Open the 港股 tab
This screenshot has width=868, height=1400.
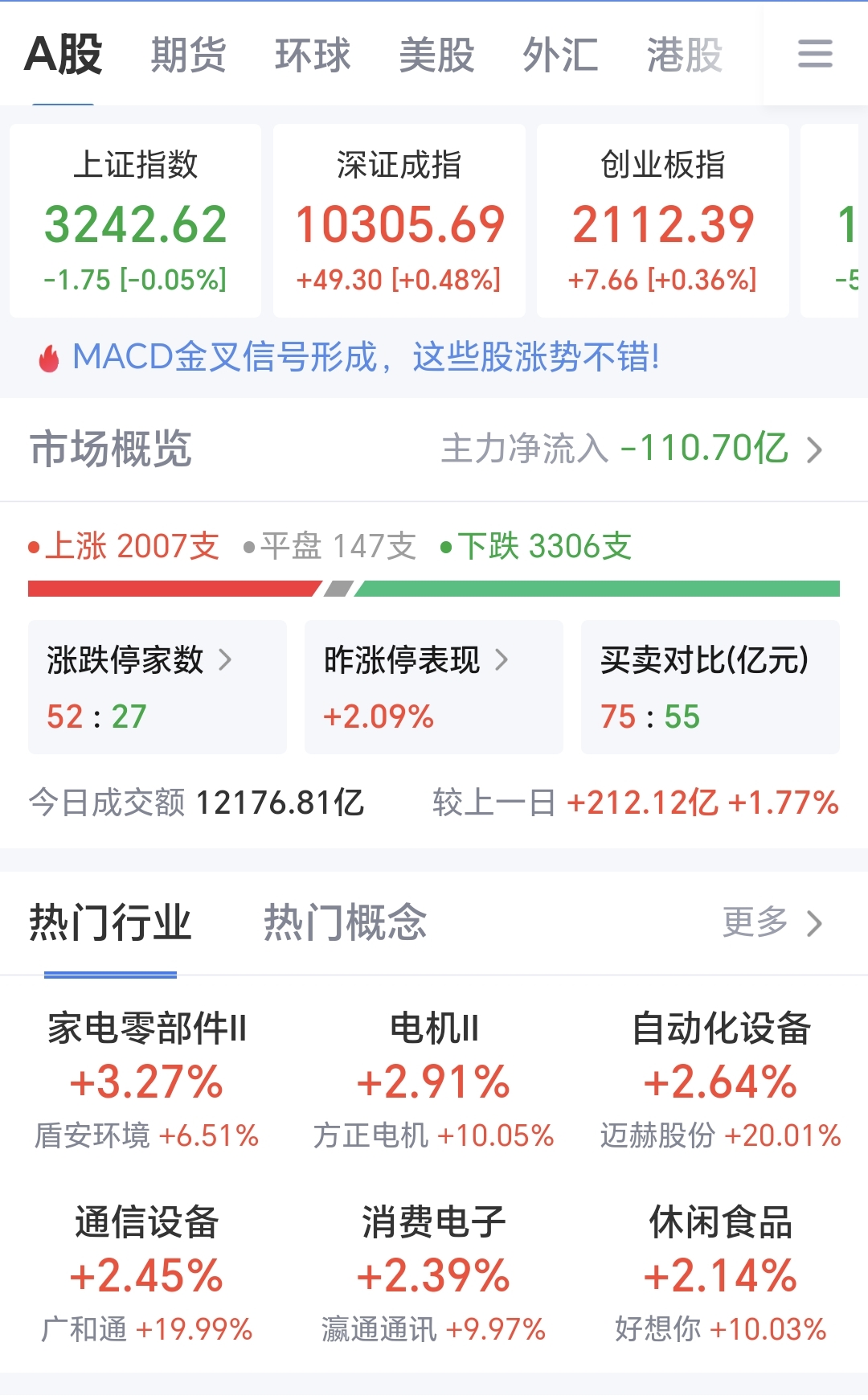point(684,54)
